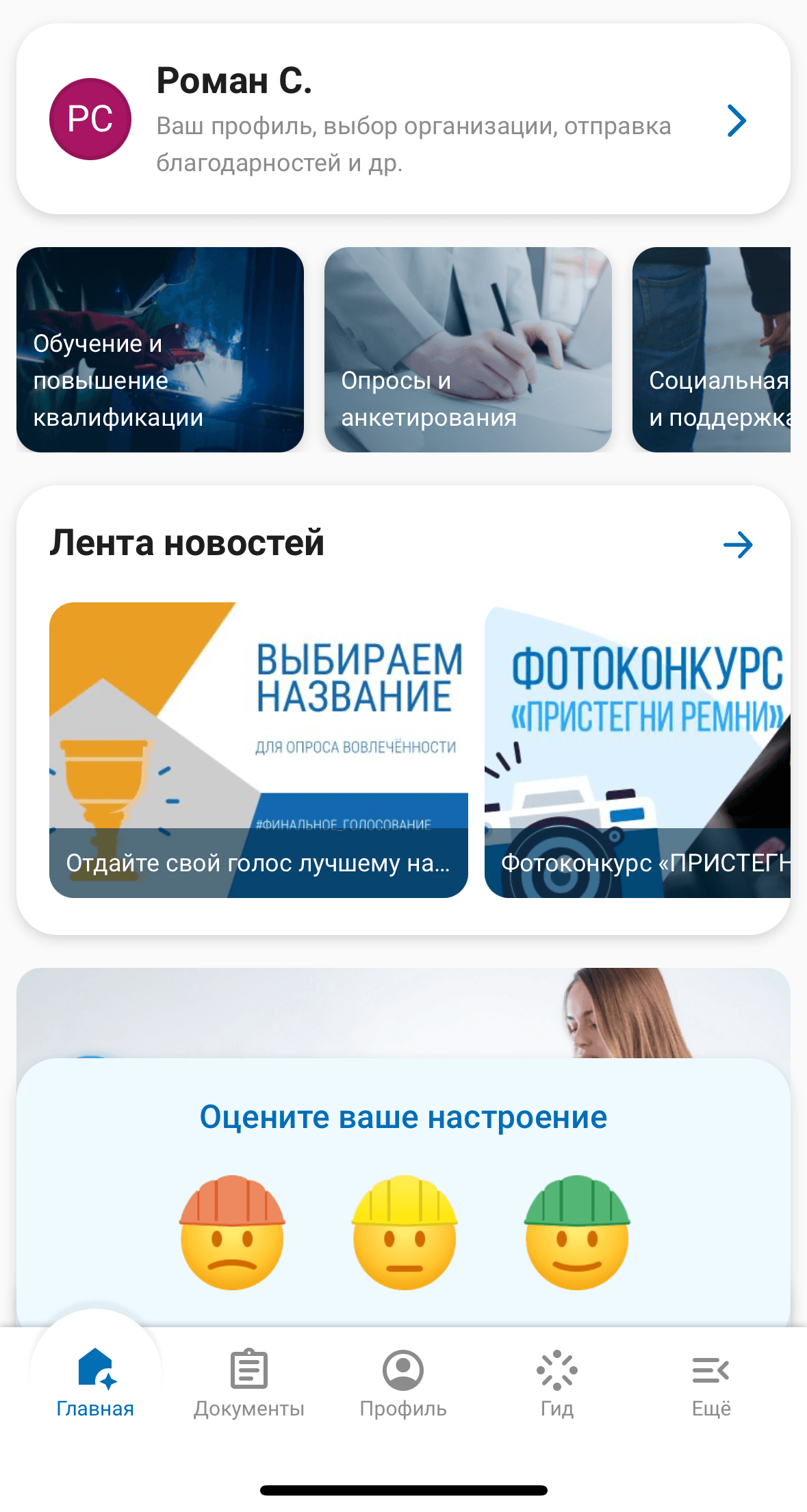Select neutral yellow helmet mood face

point(404,1232)
